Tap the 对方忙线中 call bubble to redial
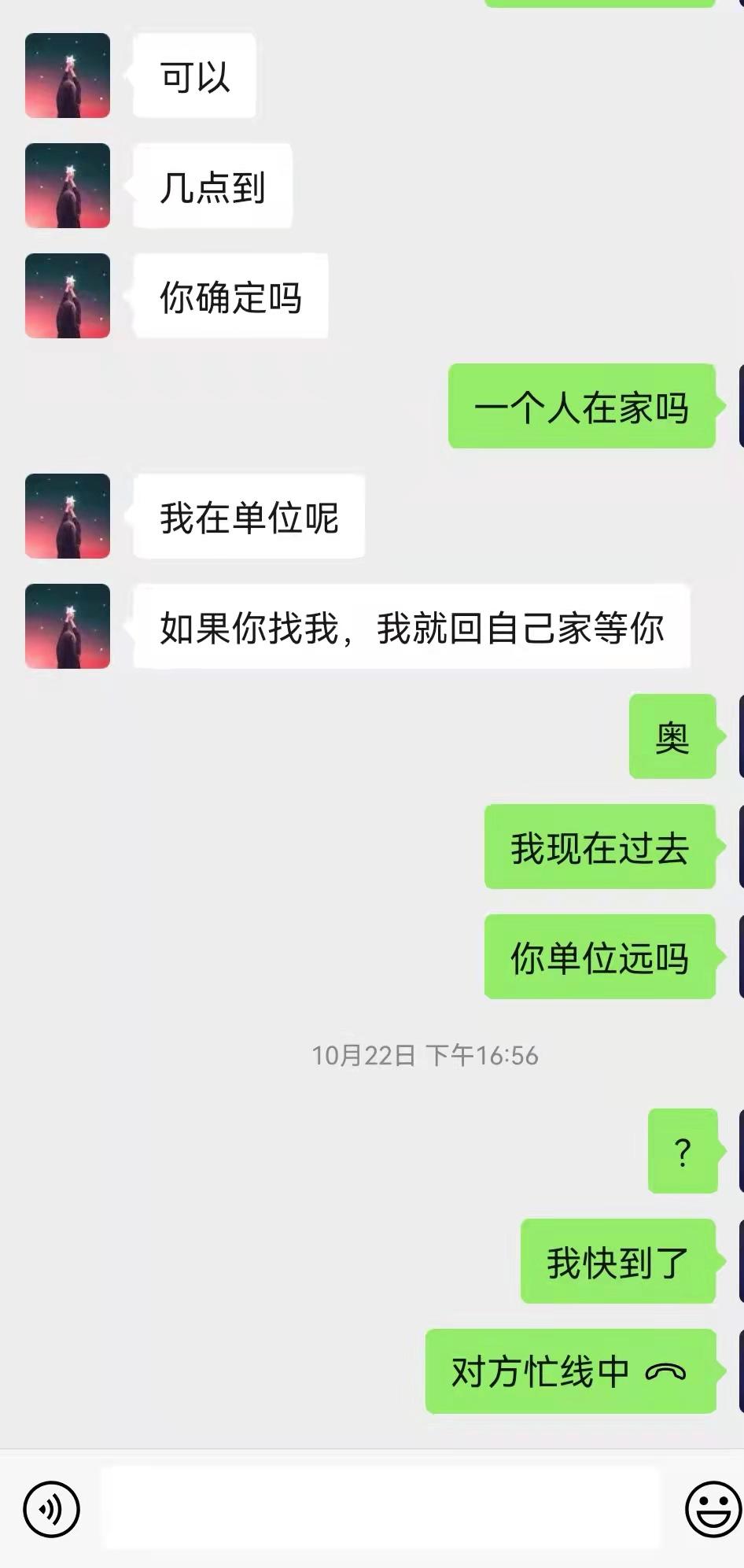 pyautogui.click(x=569, y=1372)
